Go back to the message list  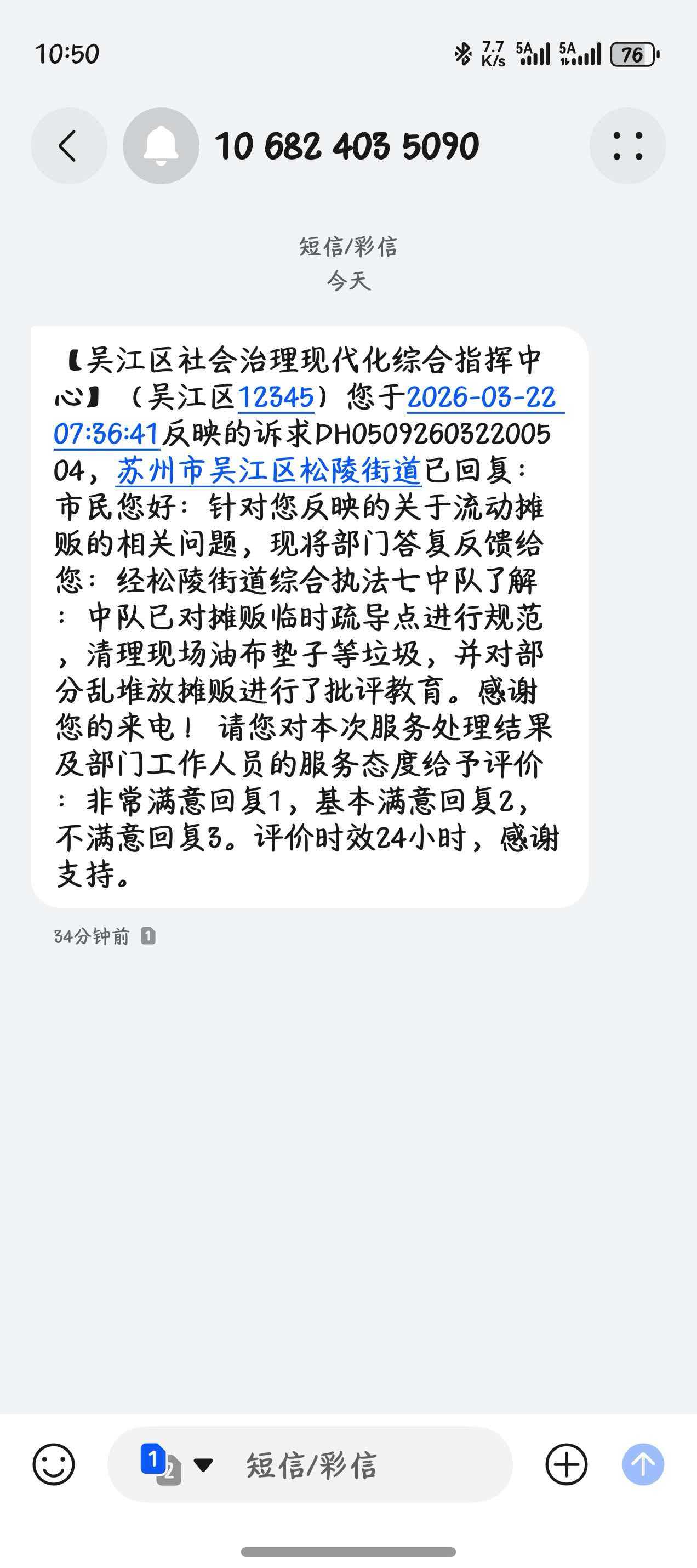[68, 146]
